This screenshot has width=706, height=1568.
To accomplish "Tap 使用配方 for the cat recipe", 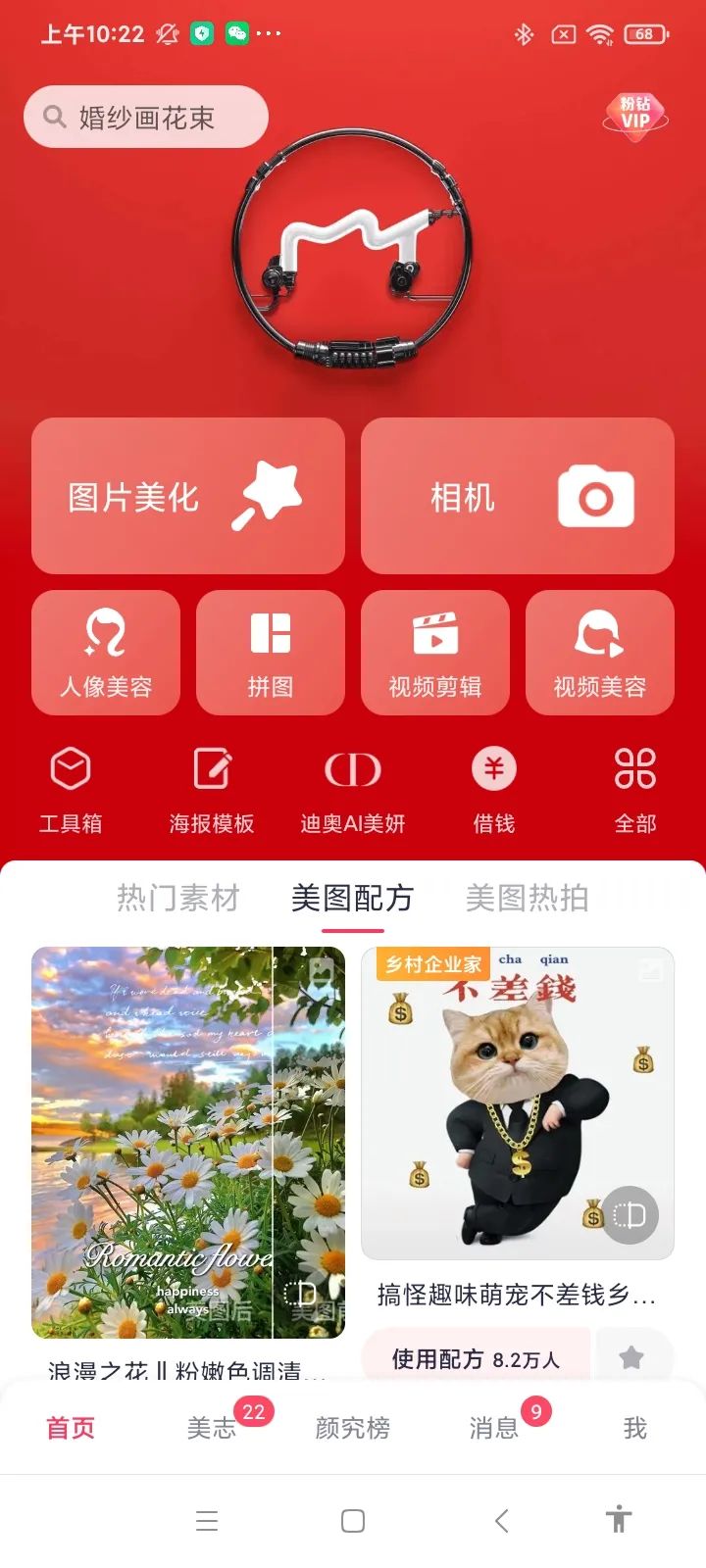I will point(477,1358).
